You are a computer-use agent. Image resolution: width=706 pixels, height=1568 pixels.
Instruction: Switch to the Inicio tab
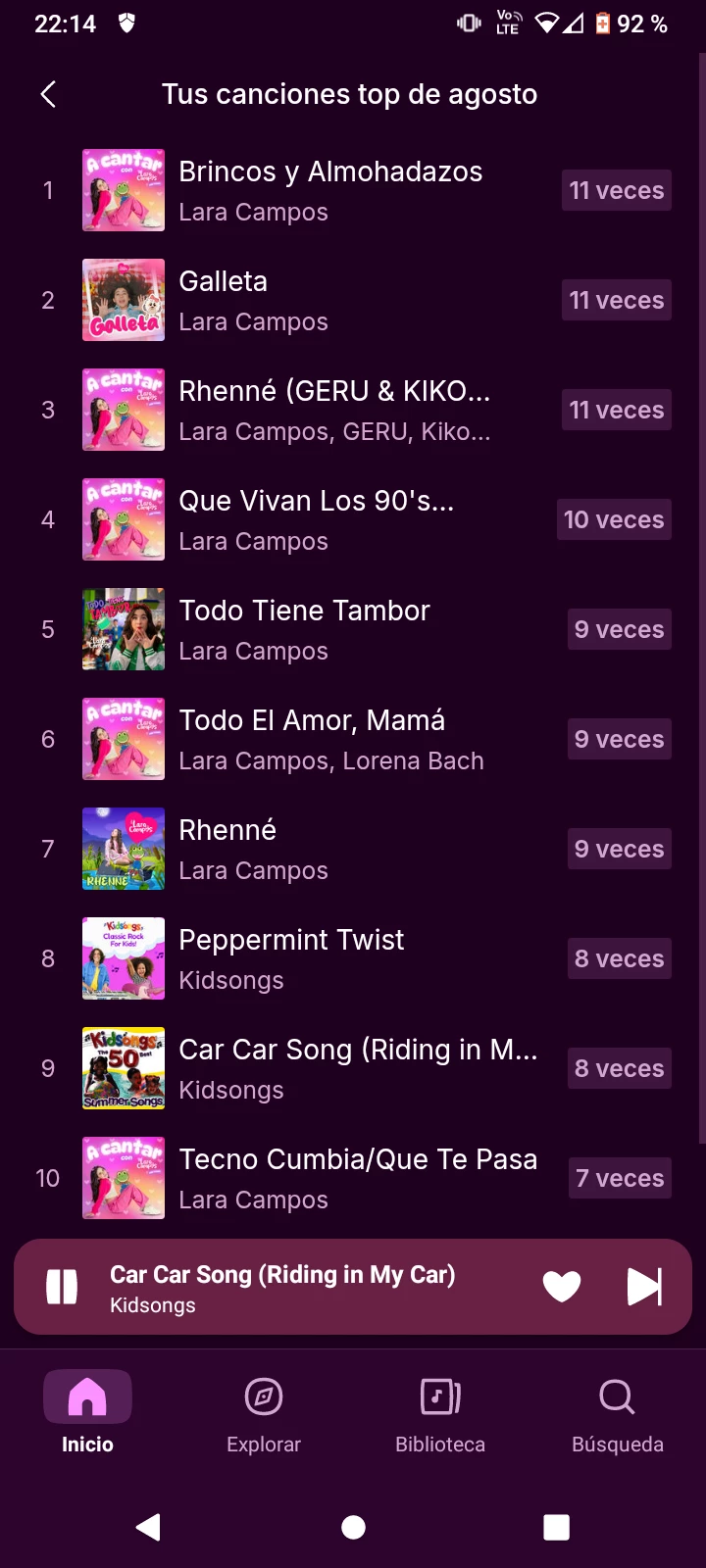click(x=87, y=1413)
